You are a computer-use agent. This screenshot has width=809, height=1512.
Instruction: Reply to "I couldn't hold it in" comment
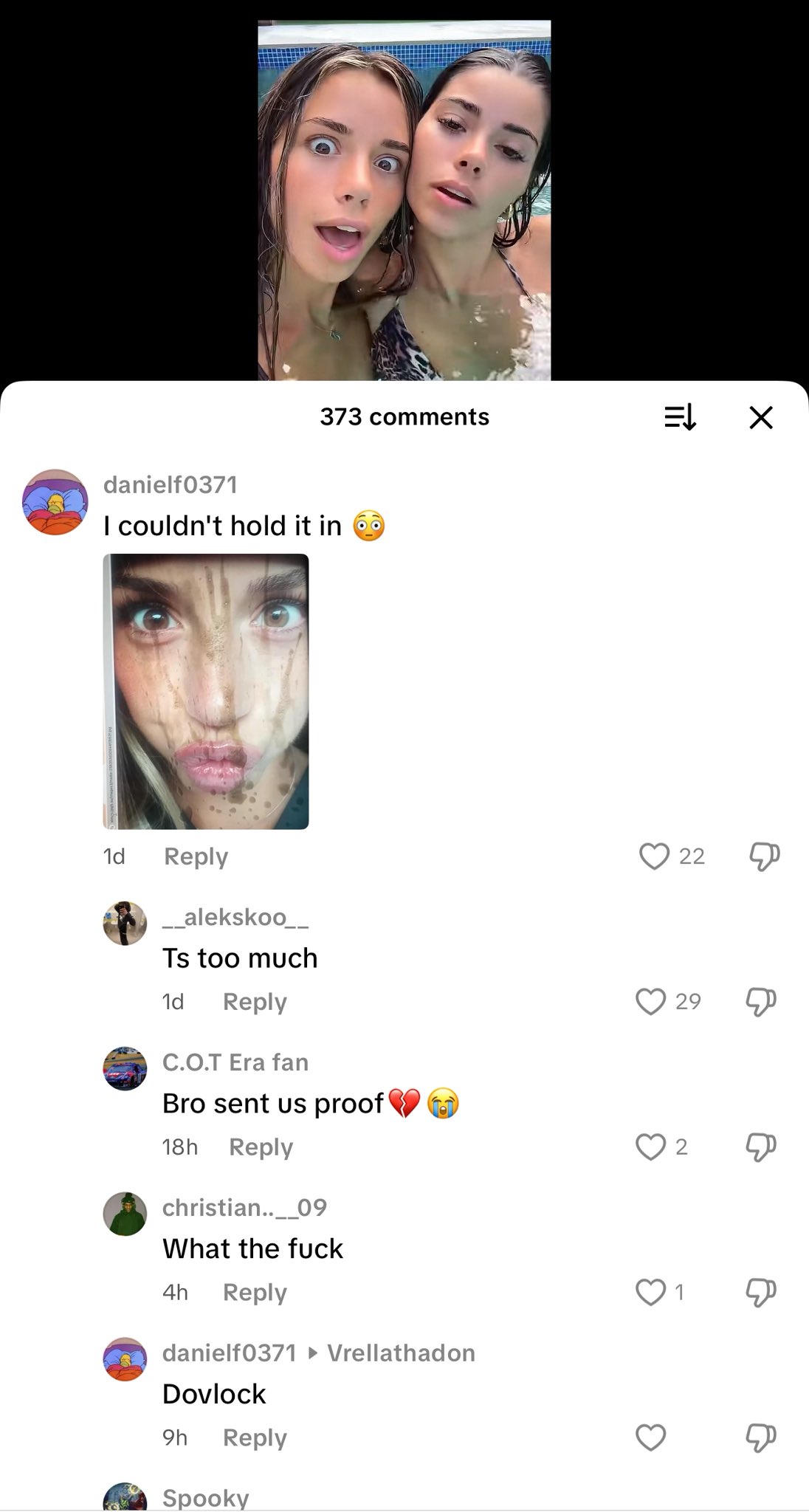click(196, 856)
